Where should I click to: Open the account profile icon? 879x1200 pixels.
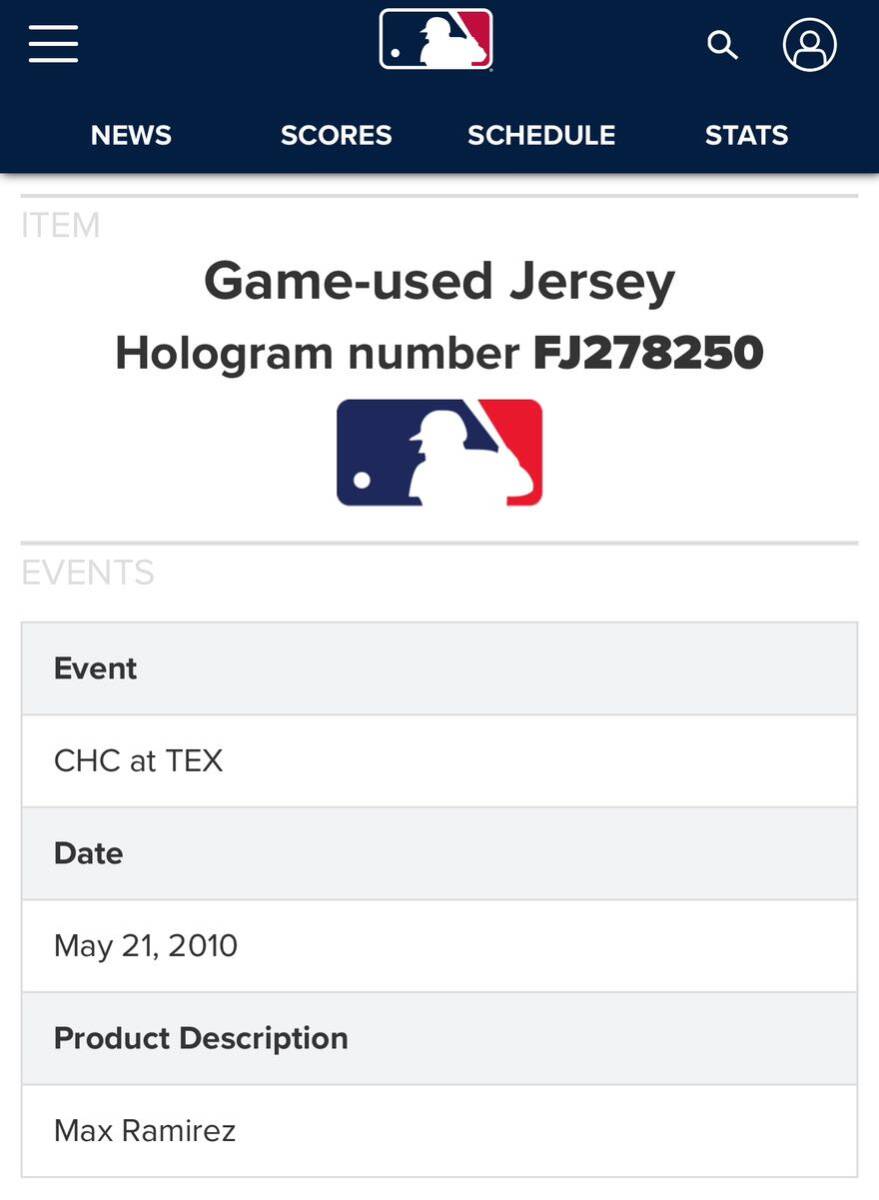pyautogui.click(x=809, y=45)
